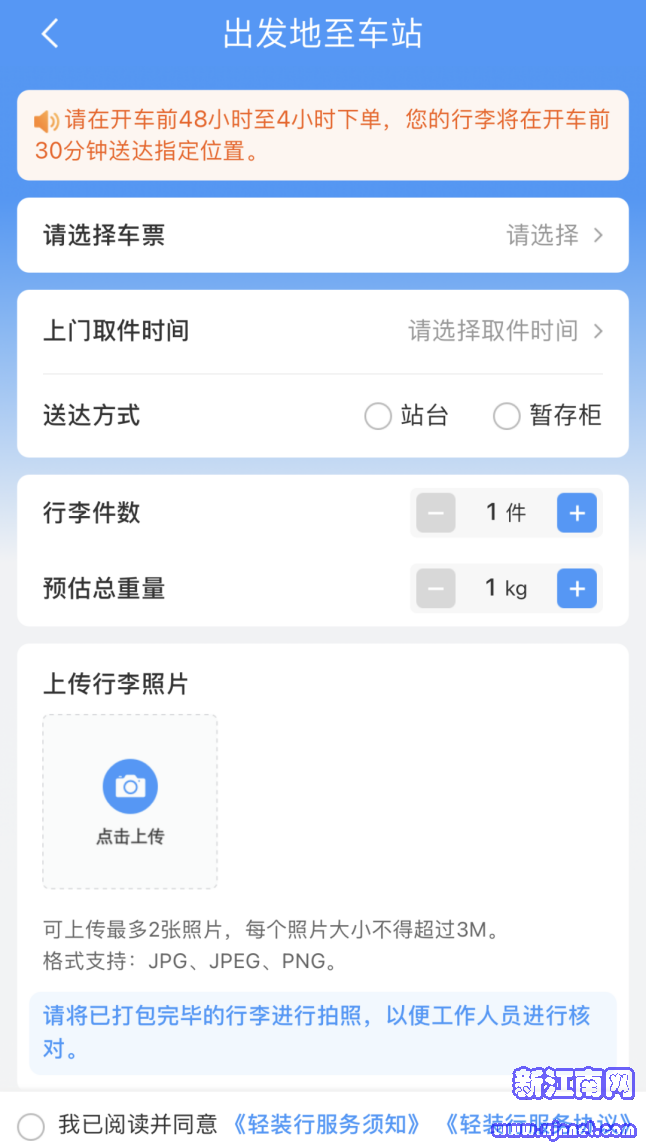This screenshot has width=646, height=1148.
Task: Open the 请选择车票 ticket selector
Action: [322, 236]
